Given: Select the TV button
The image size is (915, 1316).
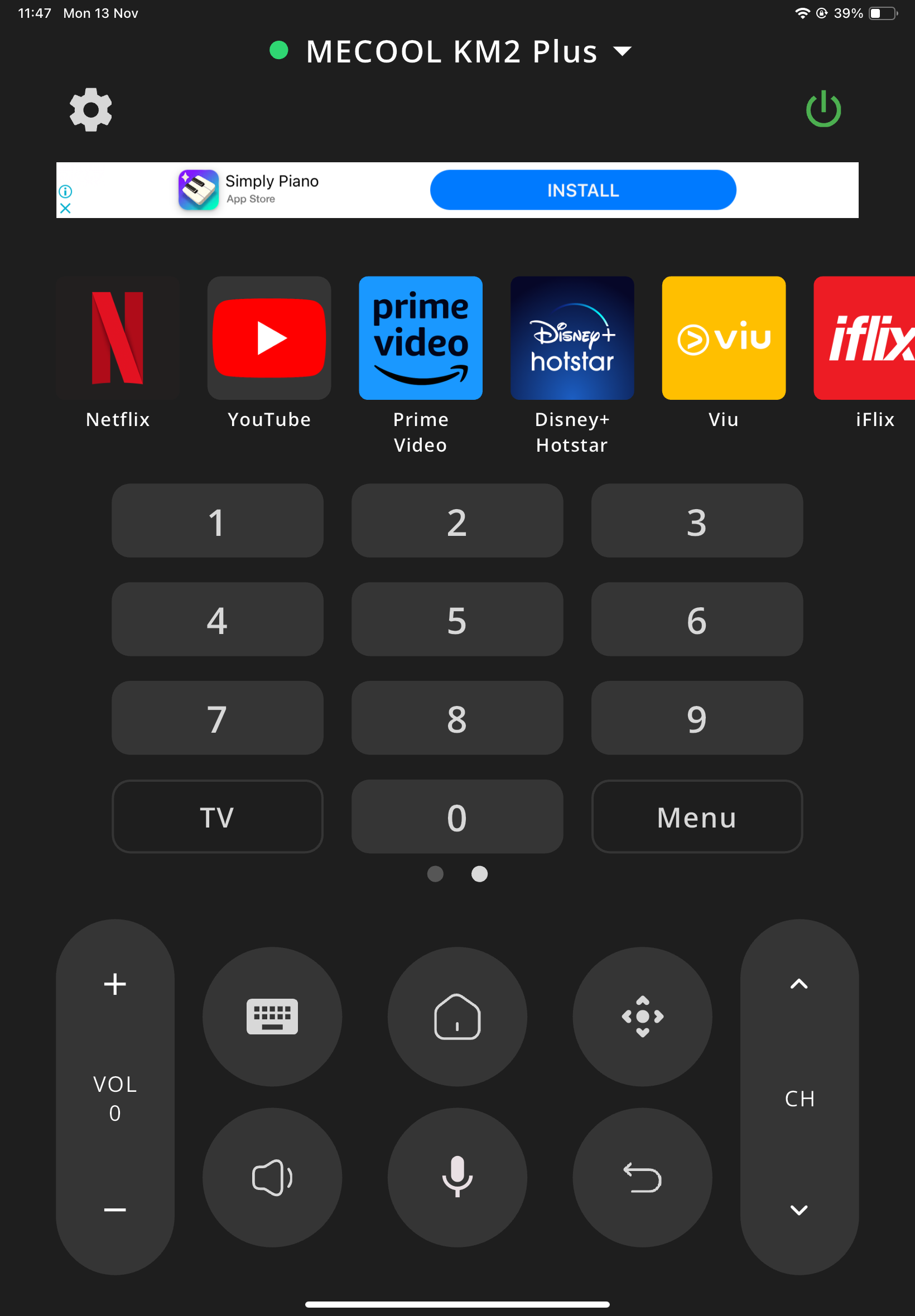Looking at the screenshot, I should point(217,816).
